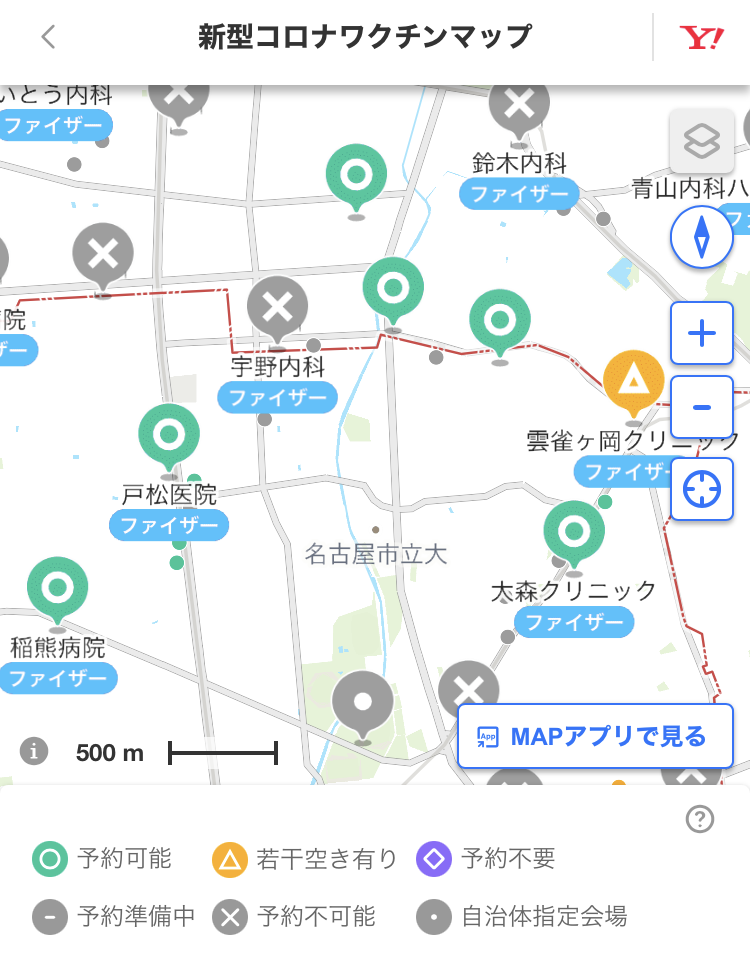Select the orange triangle pin near 雲雀ヶ岡クリニック
This screenshot has height=965, width=750.
633,380
